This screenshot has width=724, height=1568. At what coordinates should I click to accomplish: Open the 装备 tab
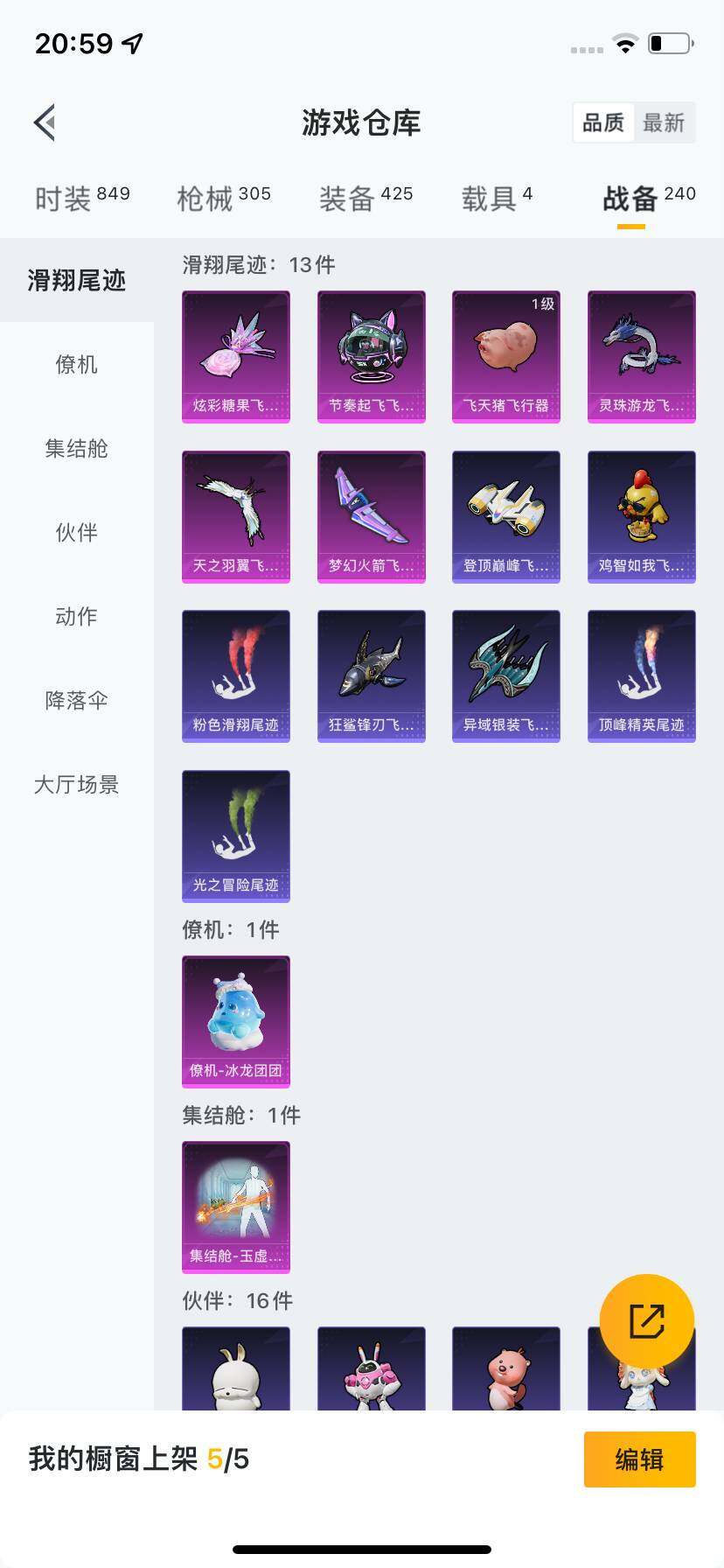coord(365,199)
